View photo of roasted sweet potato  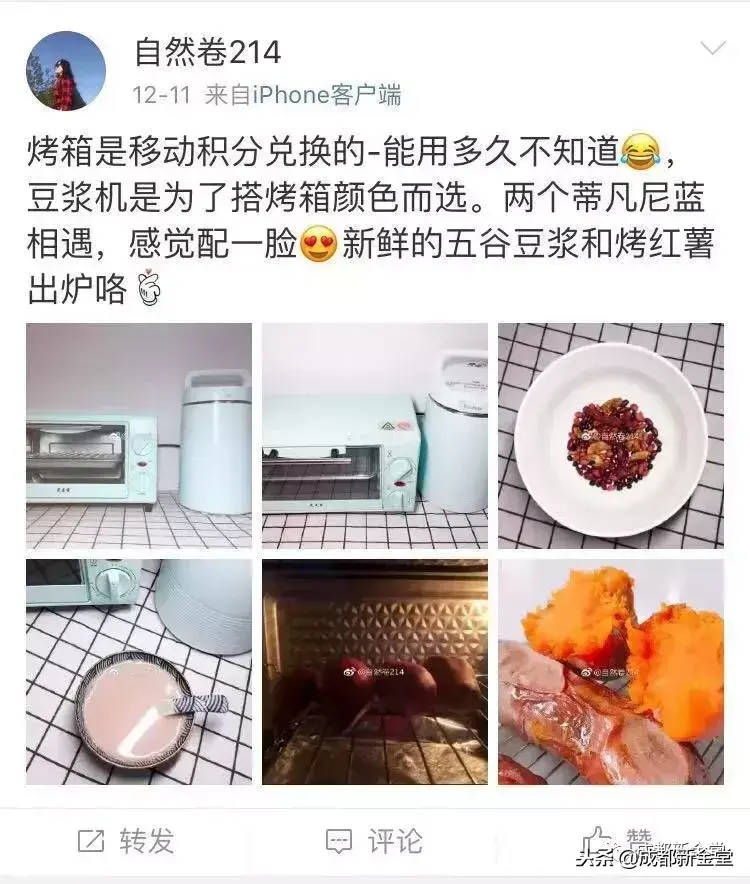coord(610,671)
